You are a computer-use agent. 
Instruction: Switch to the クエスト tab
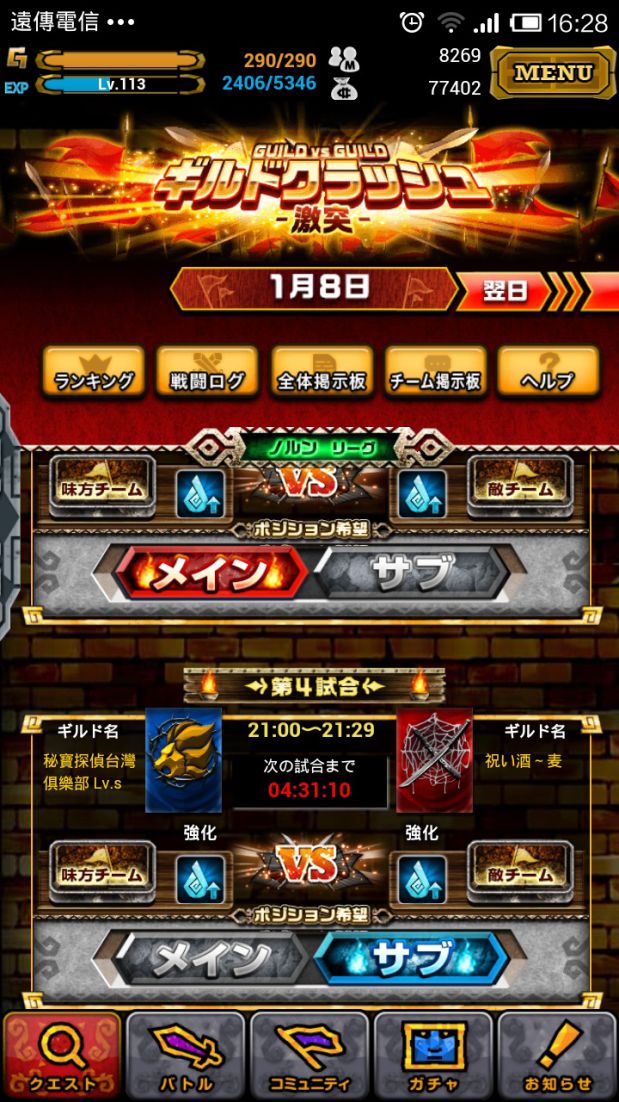(x=62, y=1056)
